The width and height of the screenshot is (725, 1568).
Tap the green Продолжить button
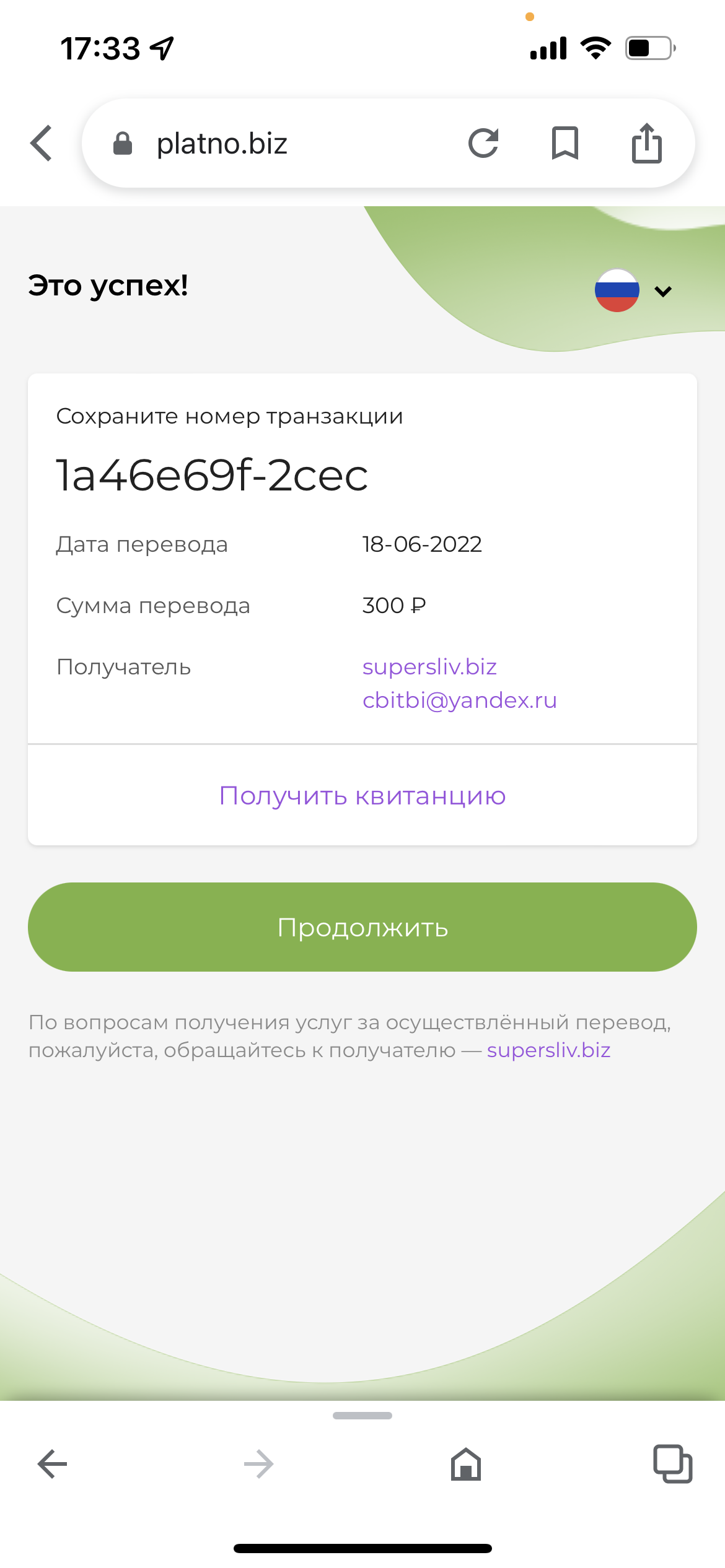(x=362, y=927)
